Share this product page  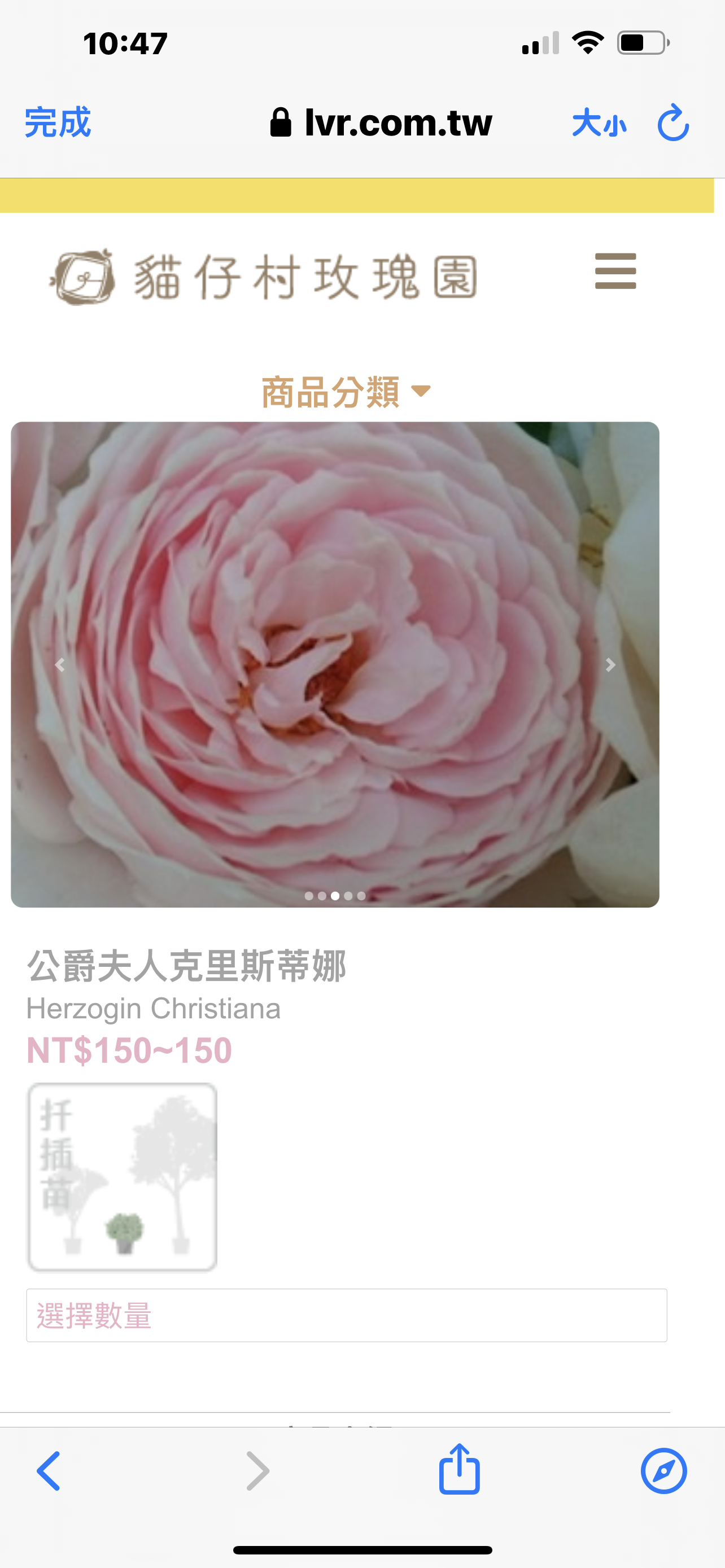pyautogui.click(x=460, y=1469)
